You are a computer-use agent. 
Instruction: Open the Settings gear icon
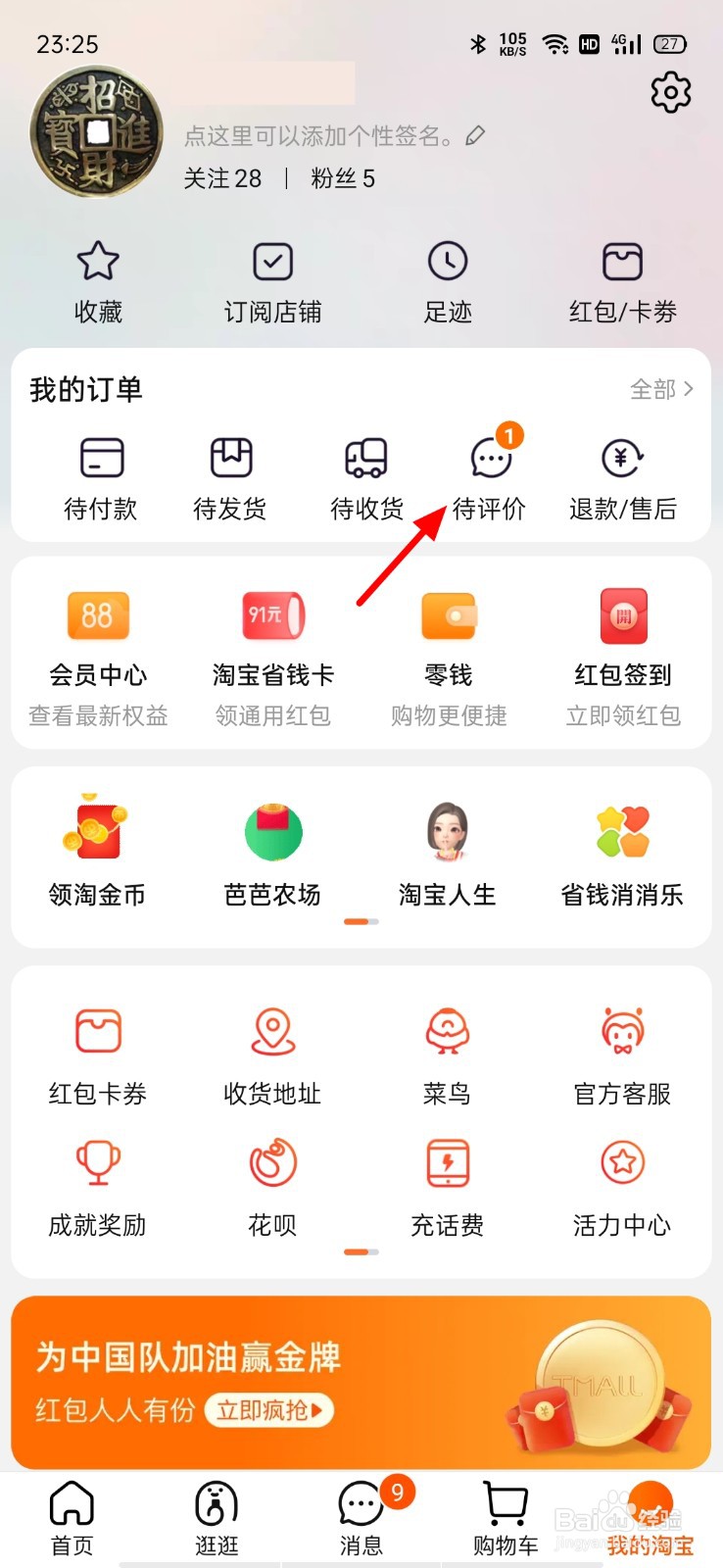click(x=670, y=93)
